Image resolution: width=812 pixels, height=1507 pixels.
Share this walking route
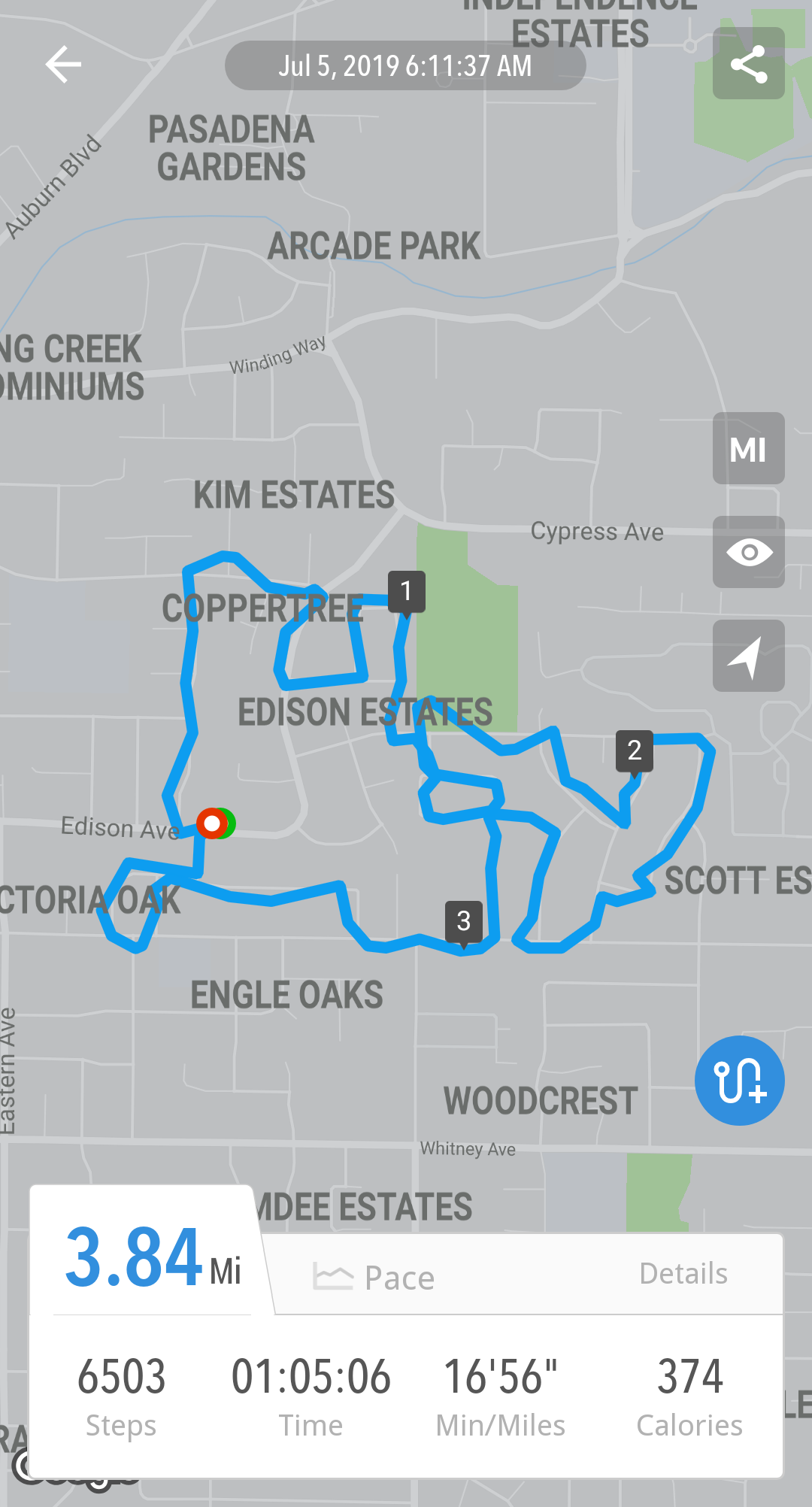tap(748, 64)
